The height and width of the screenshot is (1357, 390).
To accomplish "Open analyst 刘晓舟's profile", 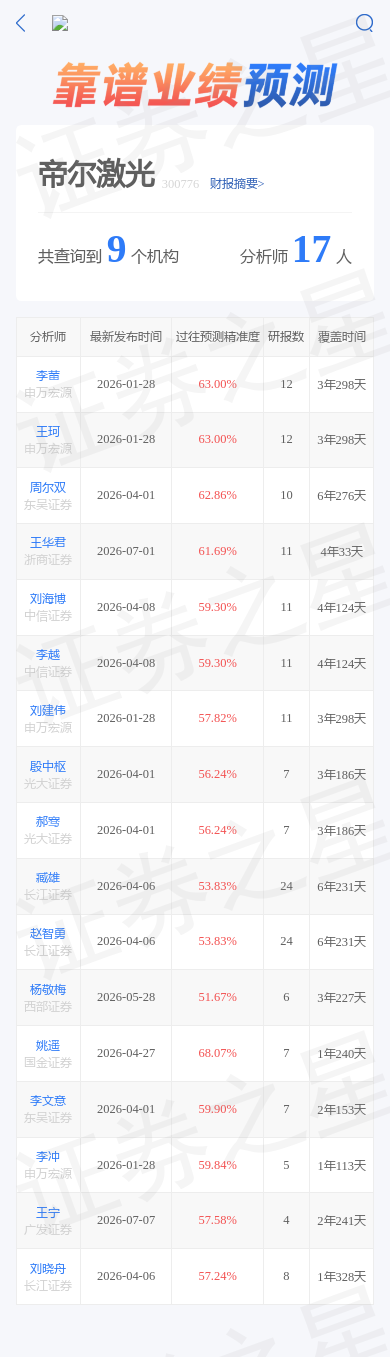I will coord(48,1268).
